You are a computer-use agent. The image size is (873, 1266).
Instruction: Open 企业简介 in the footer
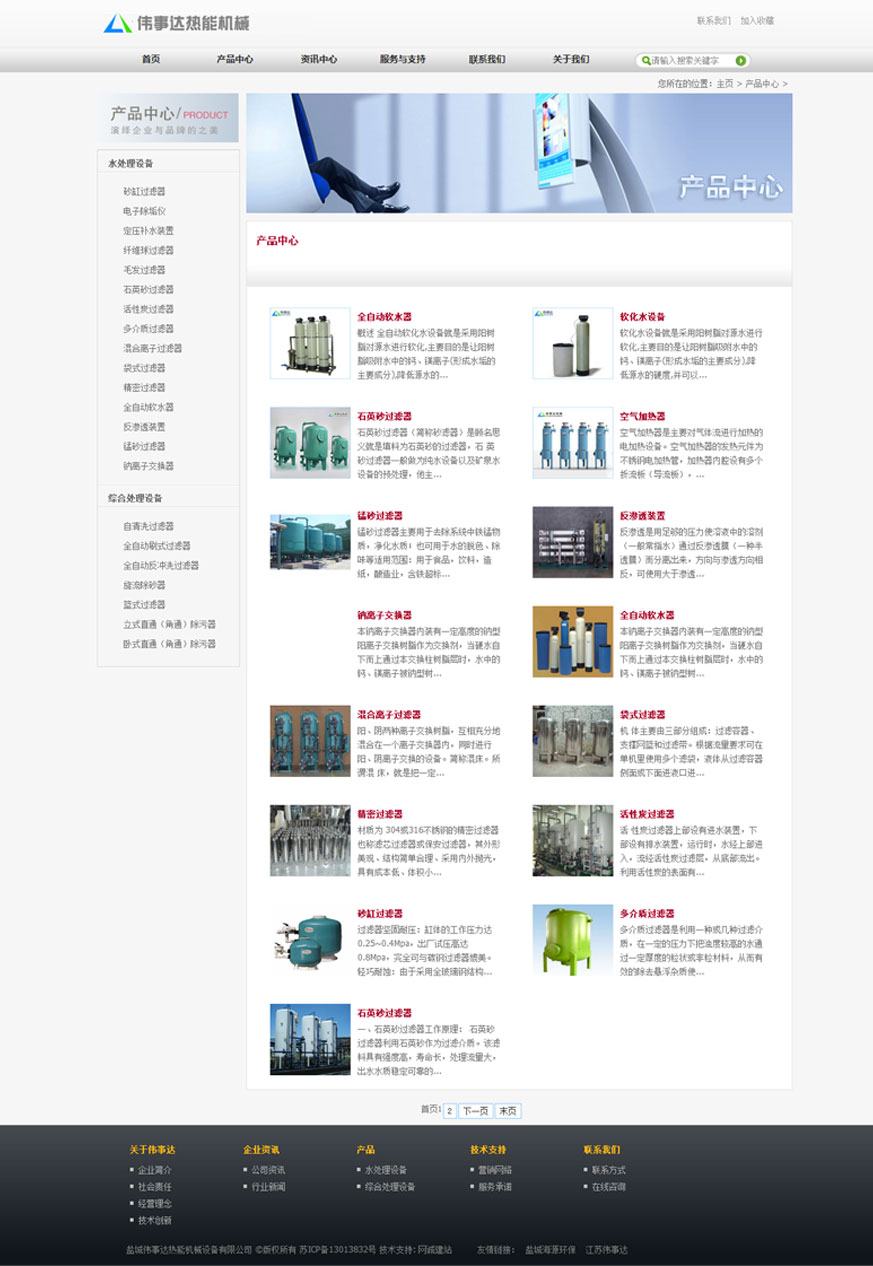tap(155, 1170)
